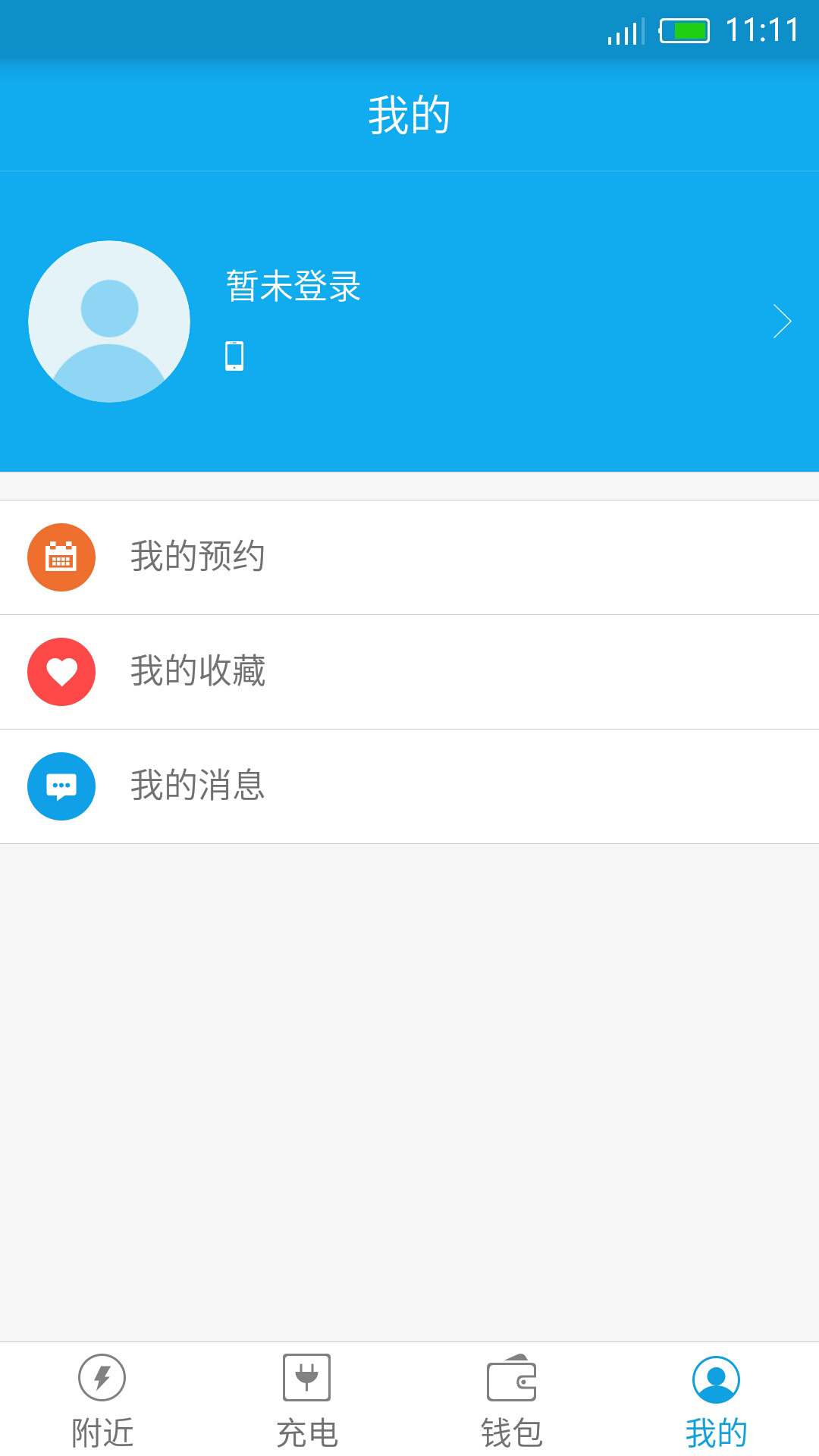Open 我的收藏 favorites

pos(409,672)
